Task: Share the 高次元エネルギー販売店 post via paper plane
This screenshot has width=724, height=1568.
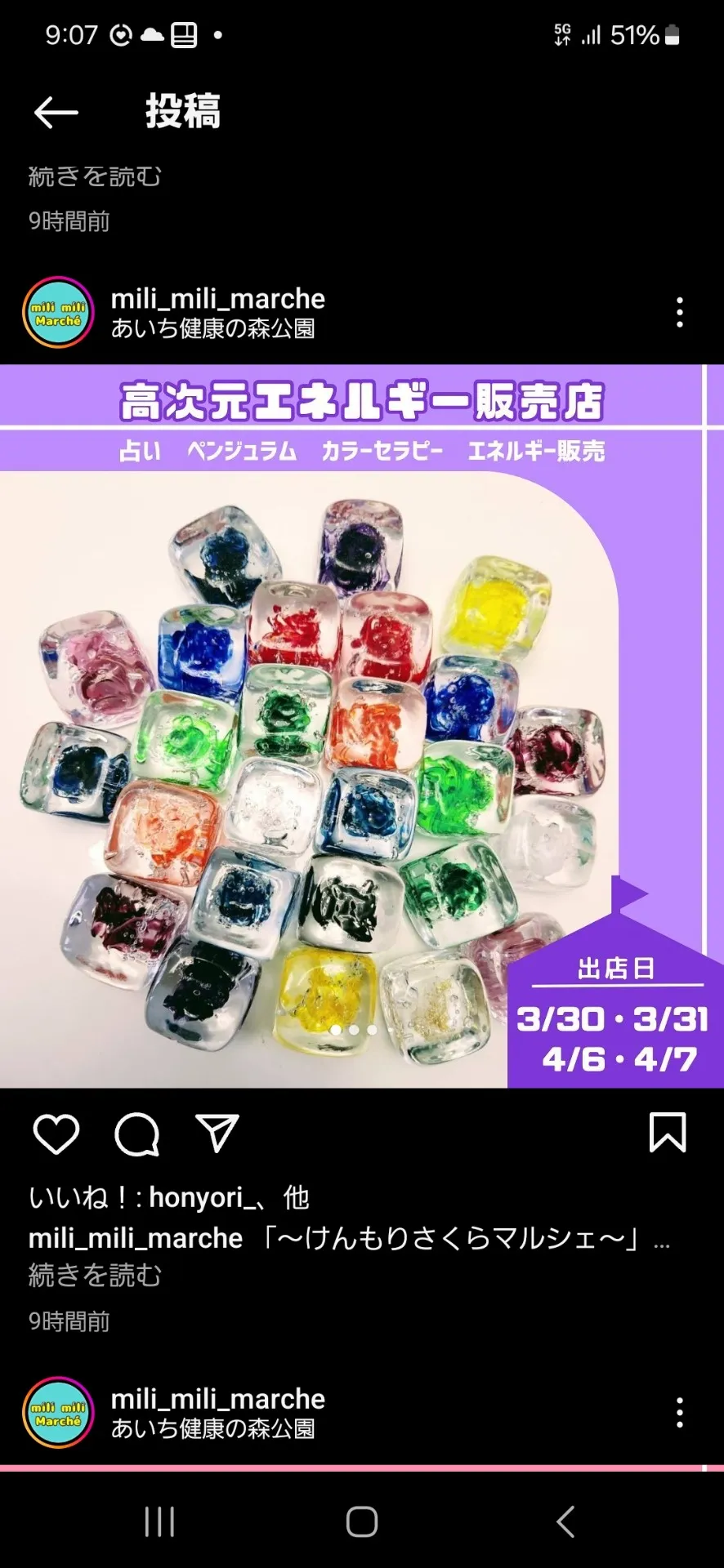Action: tap(217, 1133)
